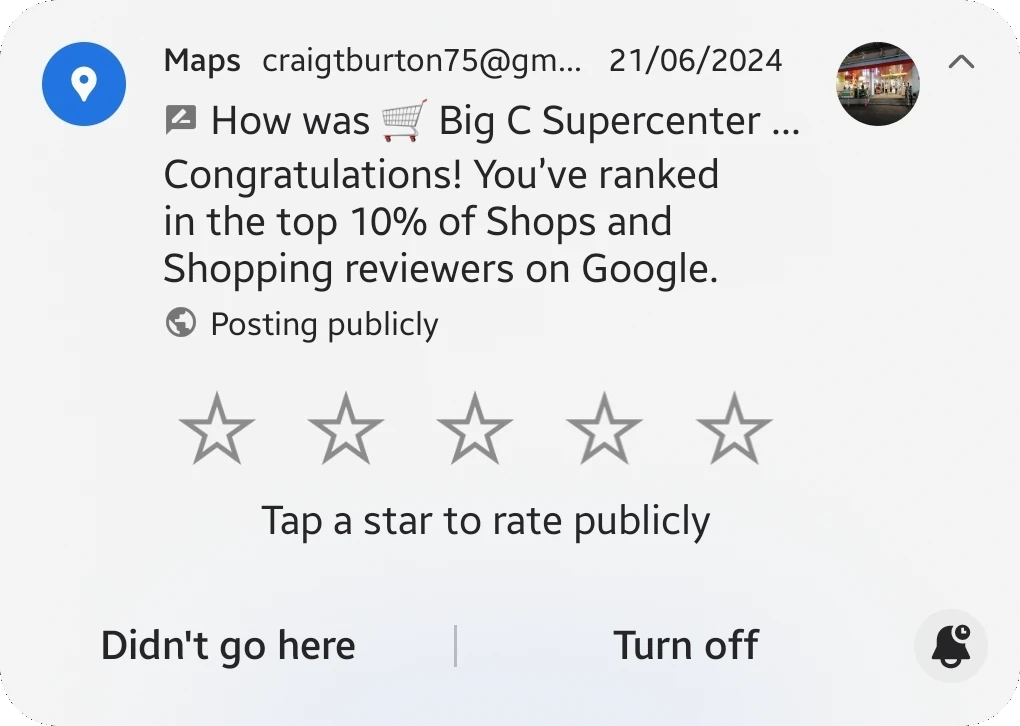The height and width of the screenshot is (726, 1020).
Task: Select the third star rating
Action: tap(475, 429)
